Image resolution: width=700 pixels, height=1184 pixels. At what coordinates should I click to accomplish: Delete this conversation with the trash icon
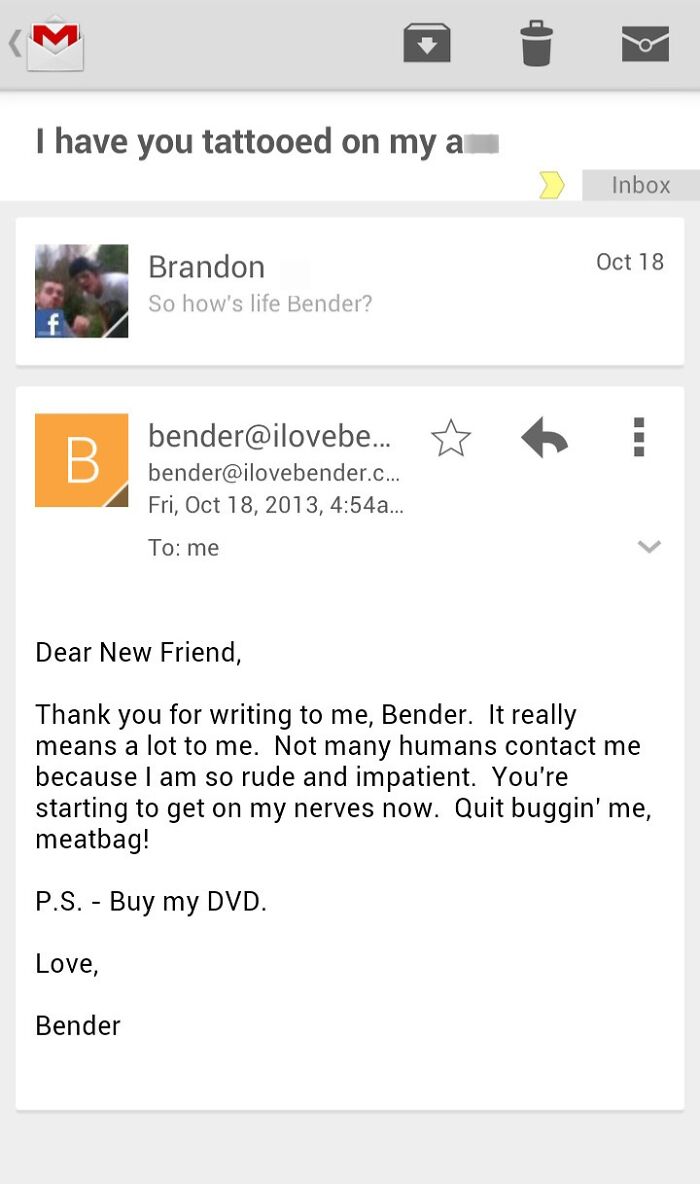click(536, 44)
